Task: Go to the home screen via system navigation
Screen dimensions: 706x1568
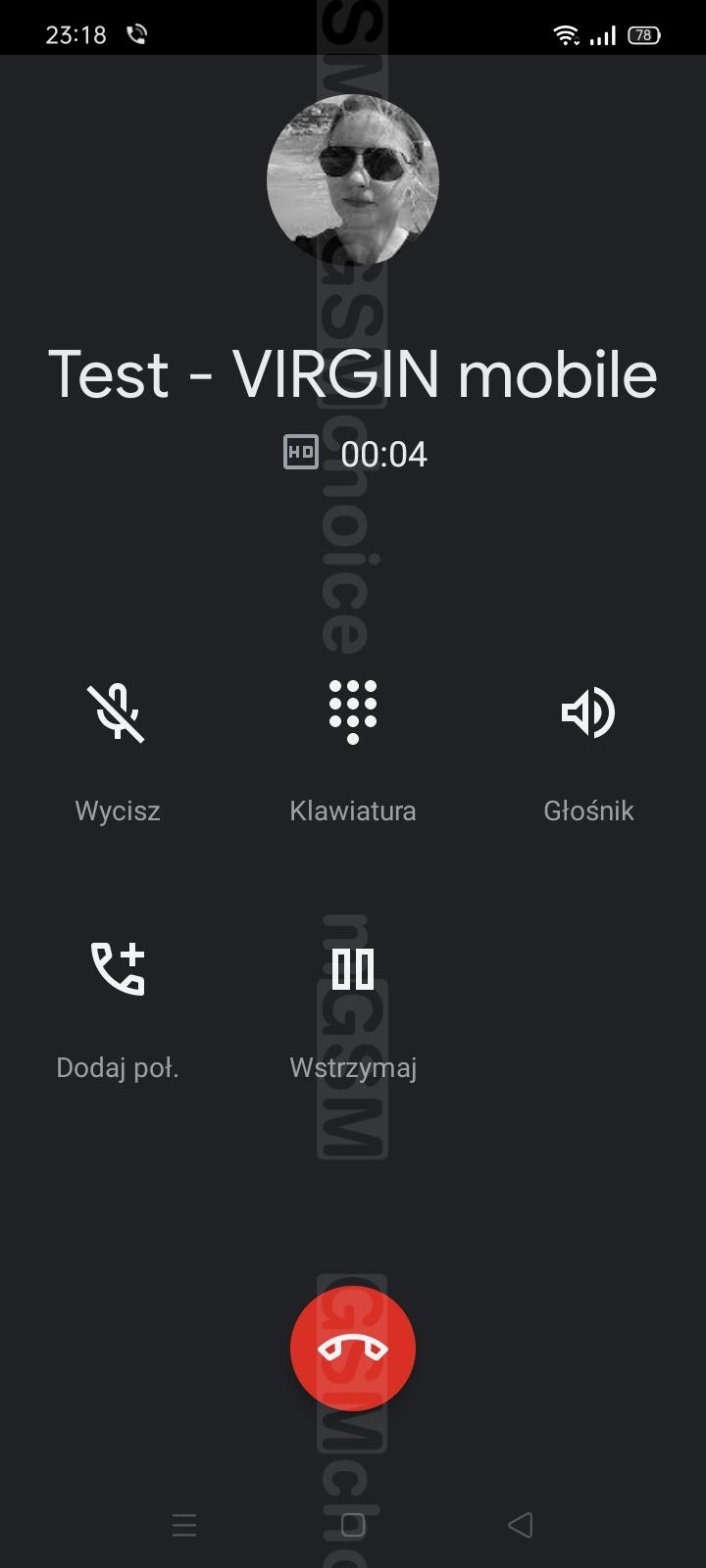Action: point(353,1525)
